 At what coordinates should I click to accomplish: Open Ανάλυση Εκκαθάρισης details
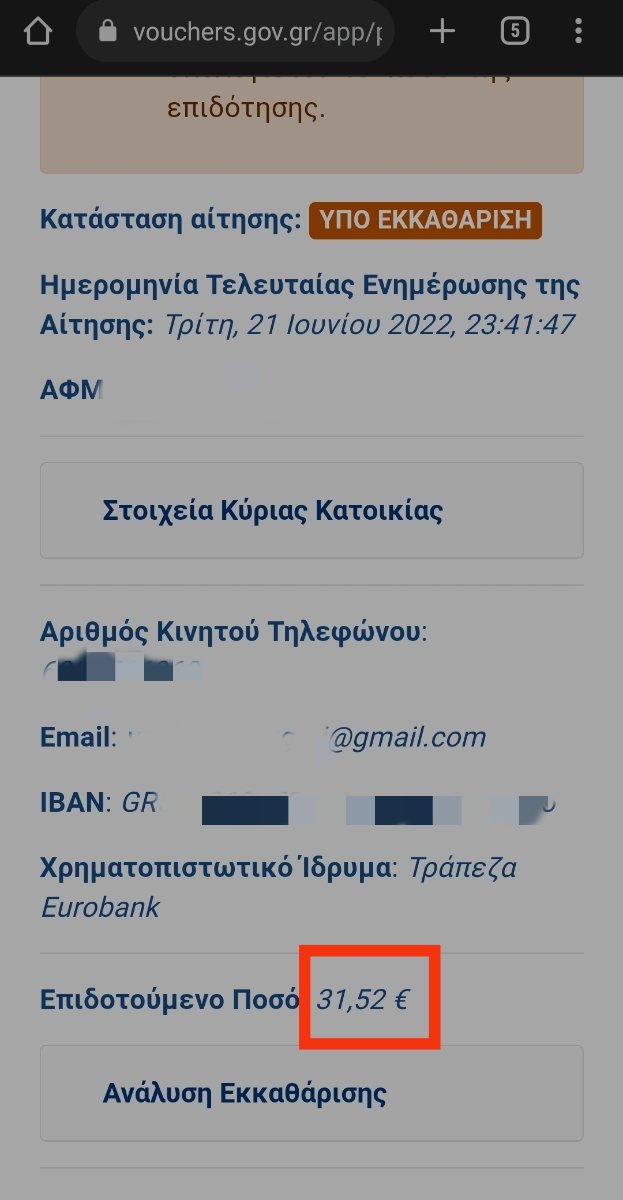coord(311,1093)
